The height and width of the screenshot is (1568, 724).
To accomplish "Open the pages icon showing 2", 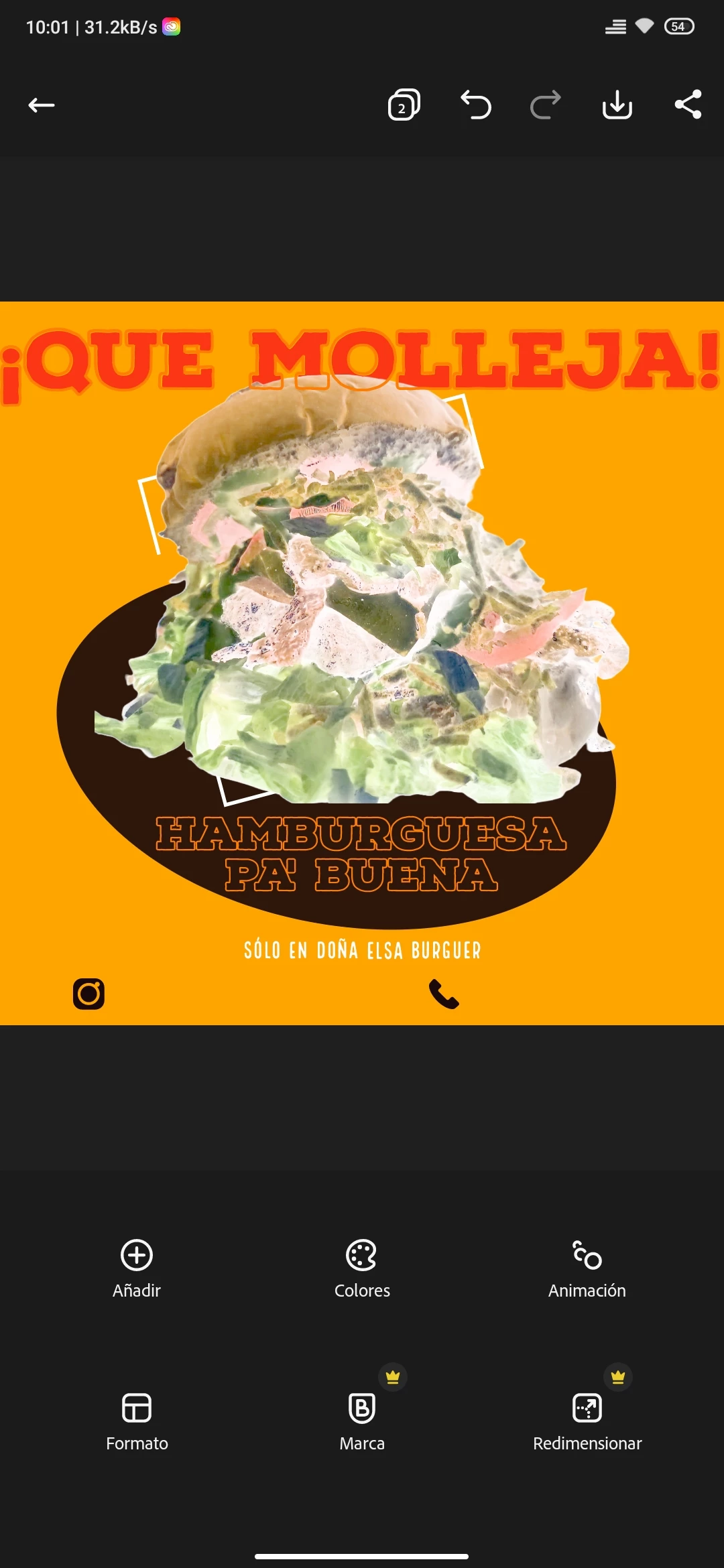I will (x=404, y=105).
